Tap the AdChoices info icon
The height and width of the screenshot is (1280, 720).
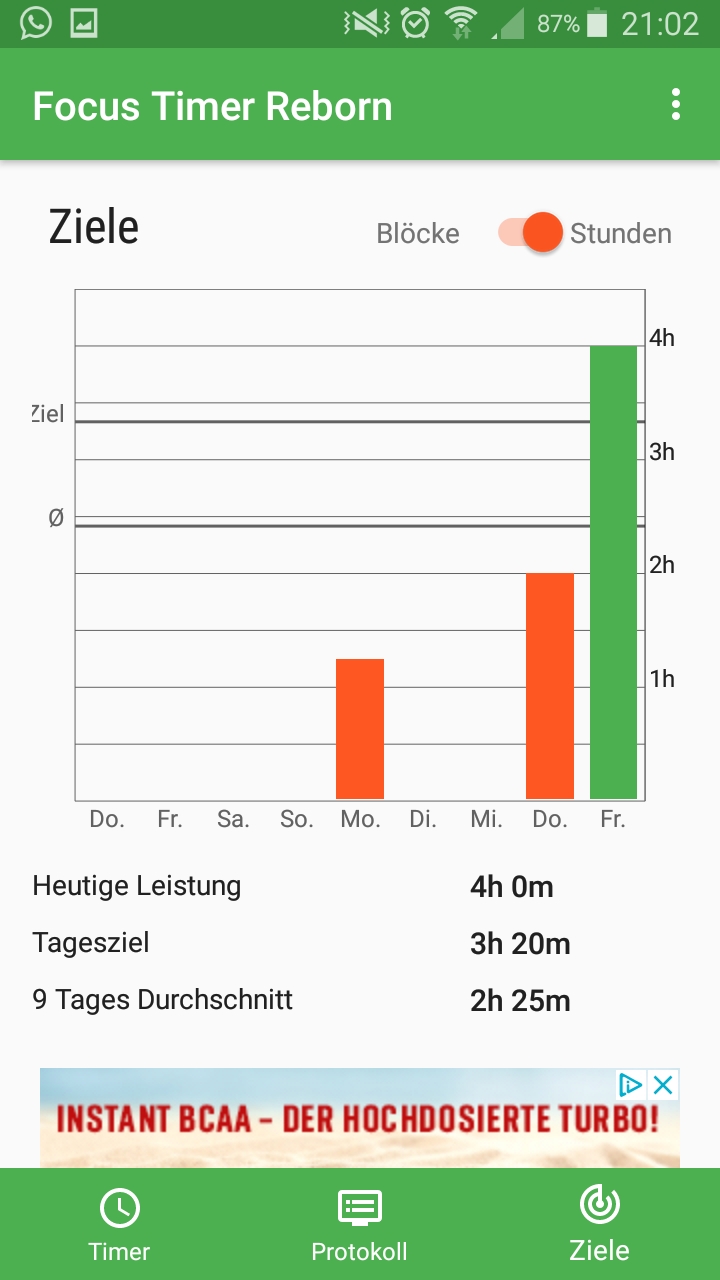click(x=630, y=1085)
